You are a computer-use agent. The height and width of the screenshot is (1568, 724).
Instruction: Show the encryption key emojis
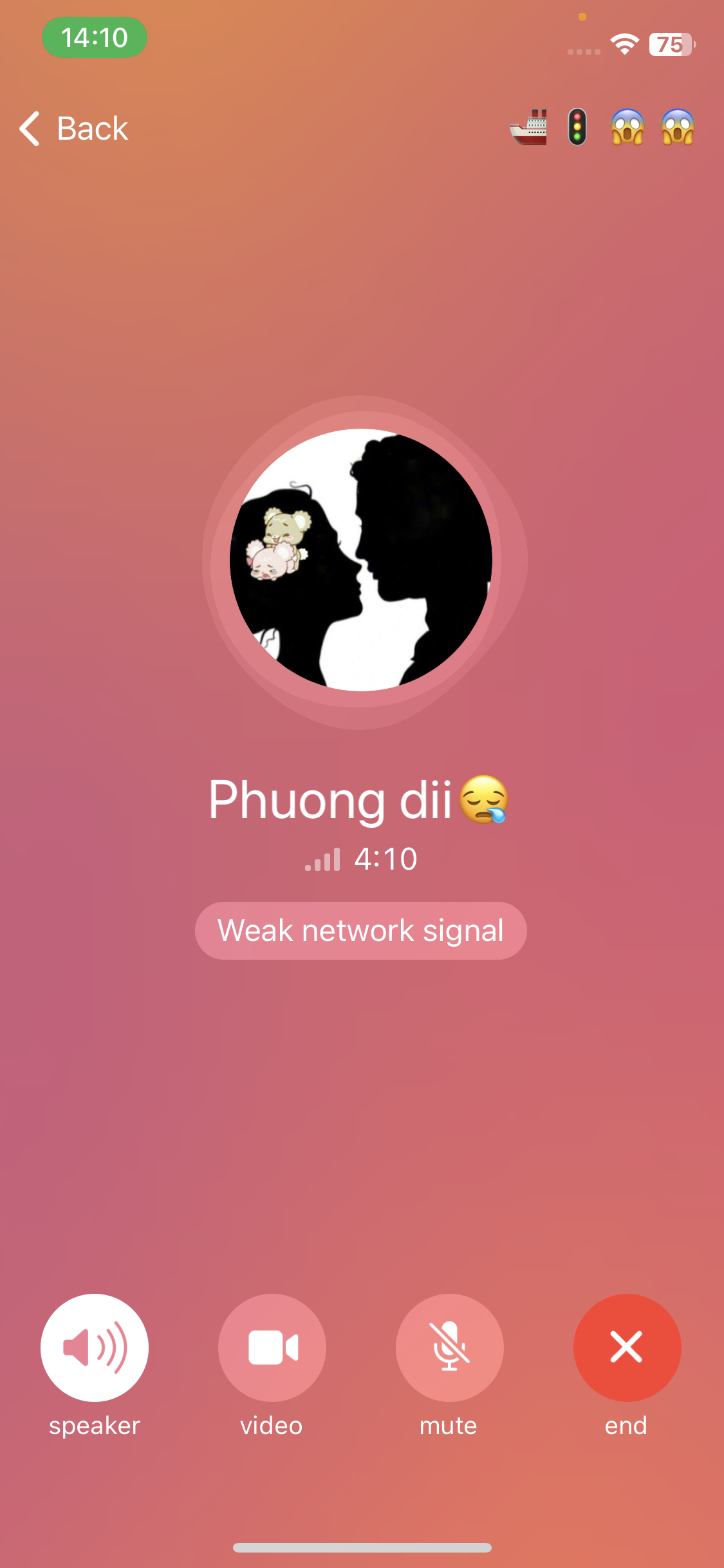tap(602, 127)
